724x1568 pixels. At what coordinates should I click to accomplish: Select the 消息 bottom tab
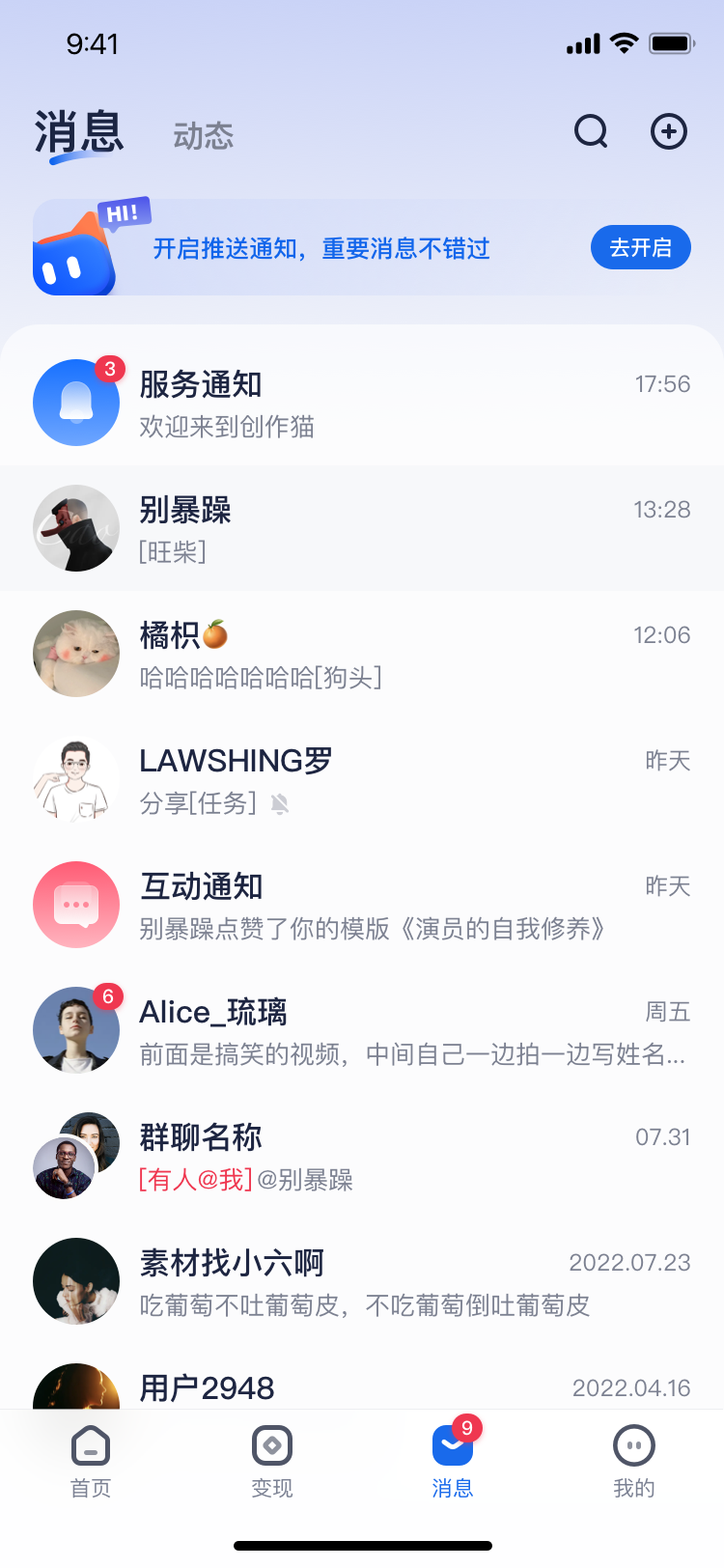[452, 1460]
